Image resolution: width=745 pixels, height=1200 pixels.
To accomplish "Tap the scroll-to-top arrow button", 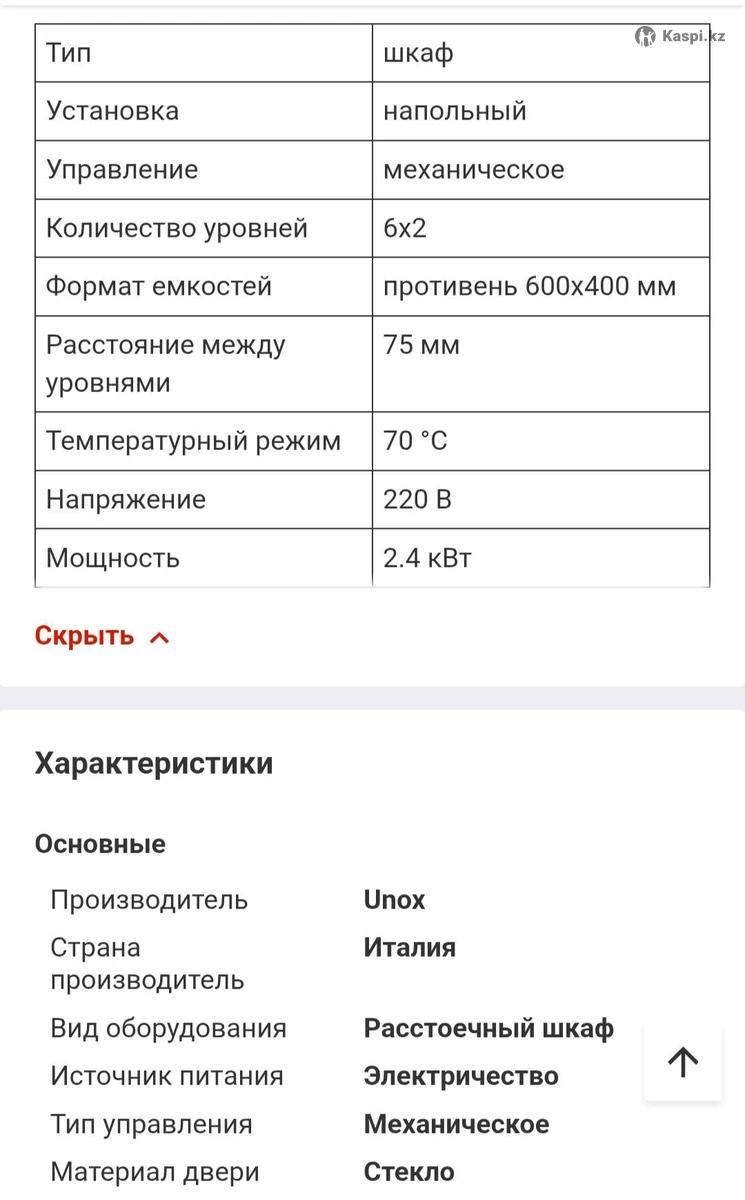I will 683,1062.
